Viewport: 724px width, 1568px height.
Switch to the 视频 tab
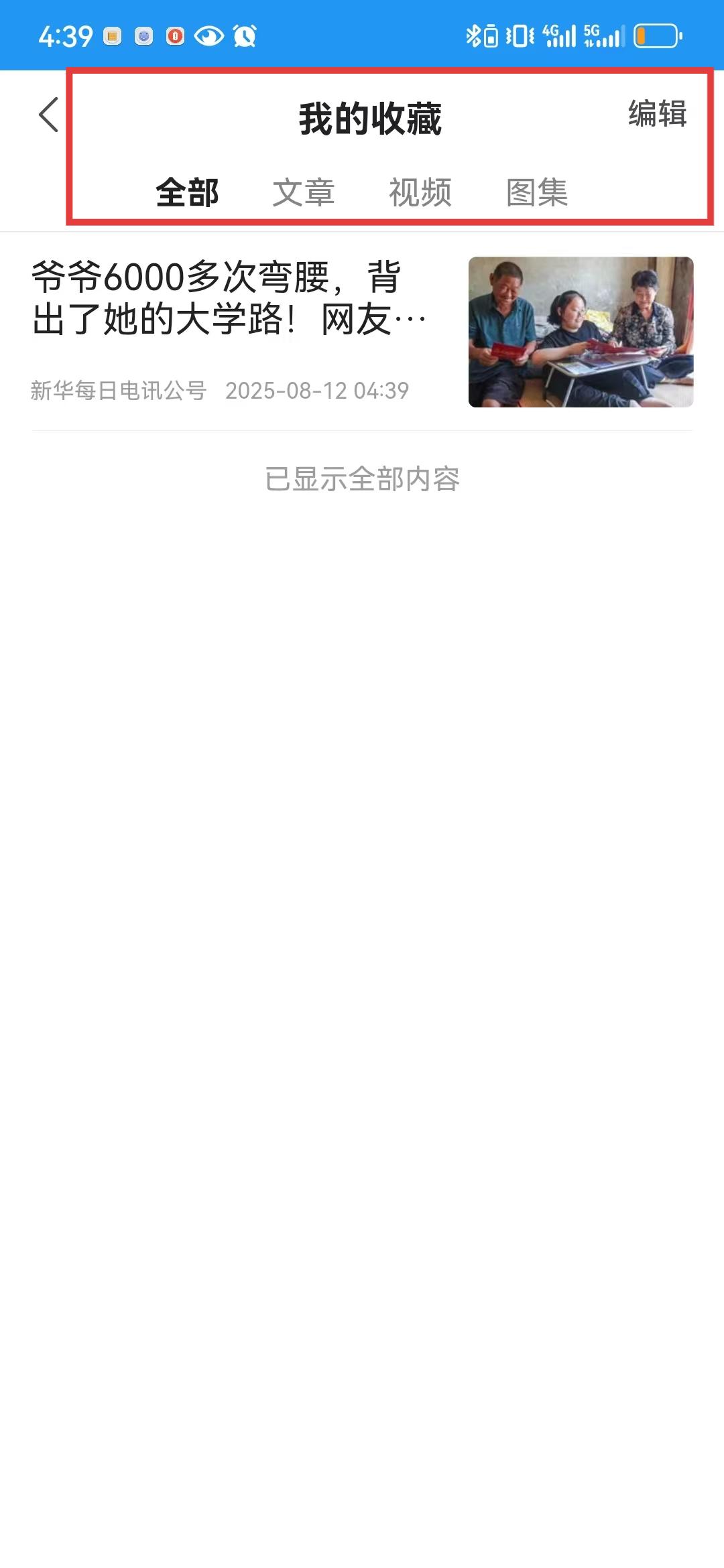point(420,193)
